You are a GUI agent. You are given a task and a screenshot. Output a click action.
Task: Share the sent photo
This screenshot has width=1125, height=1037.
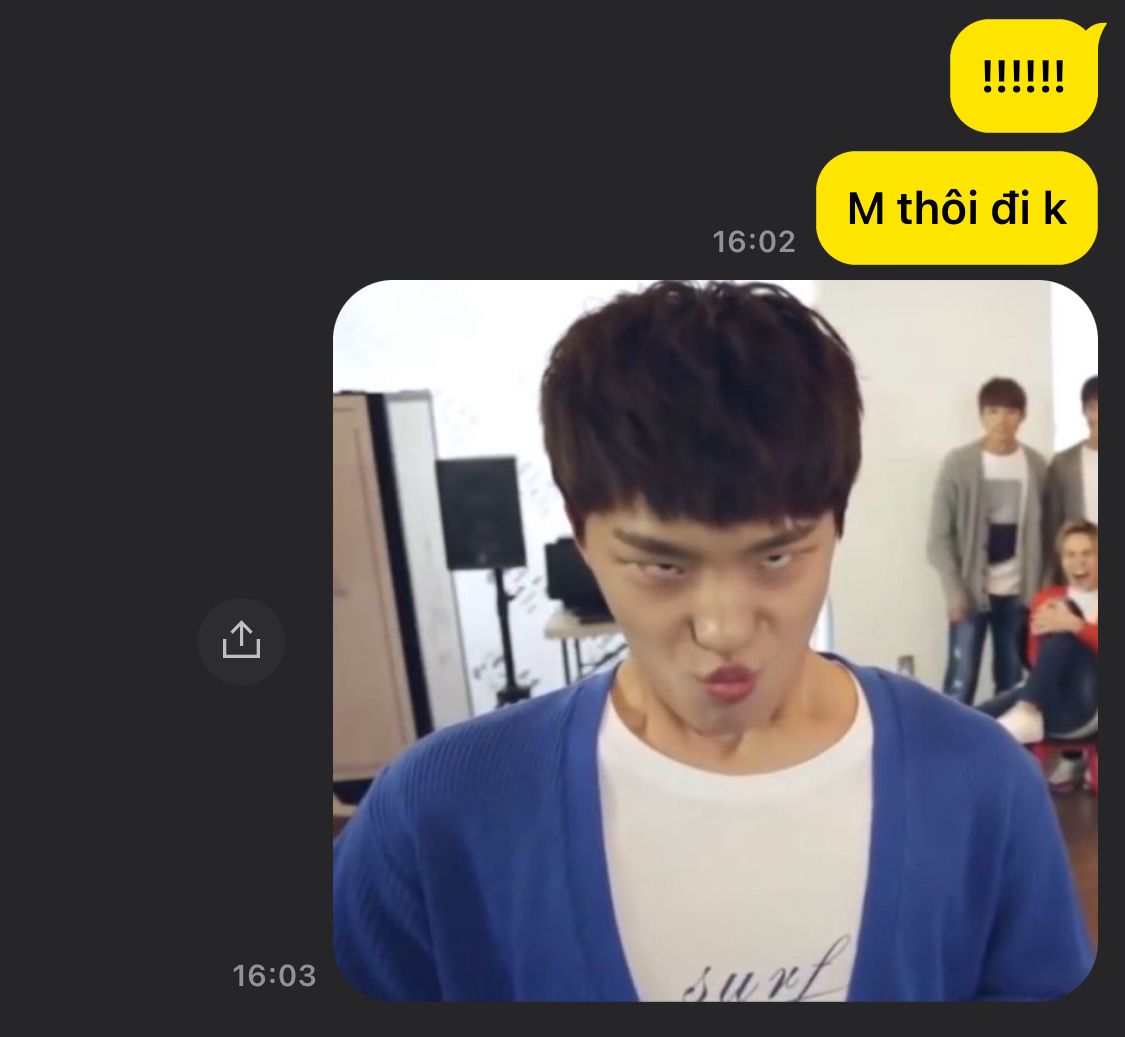click(x=241, y=641)
